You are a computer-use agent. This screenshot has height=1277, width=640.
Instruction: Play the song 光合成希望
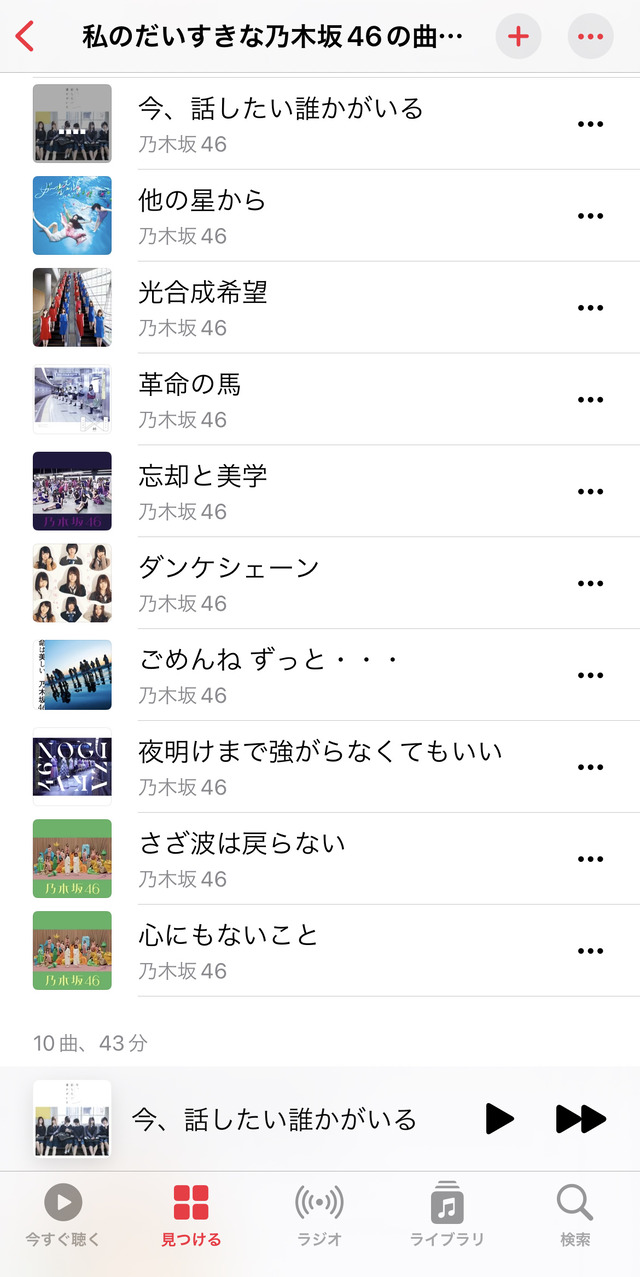click(320, 307)
